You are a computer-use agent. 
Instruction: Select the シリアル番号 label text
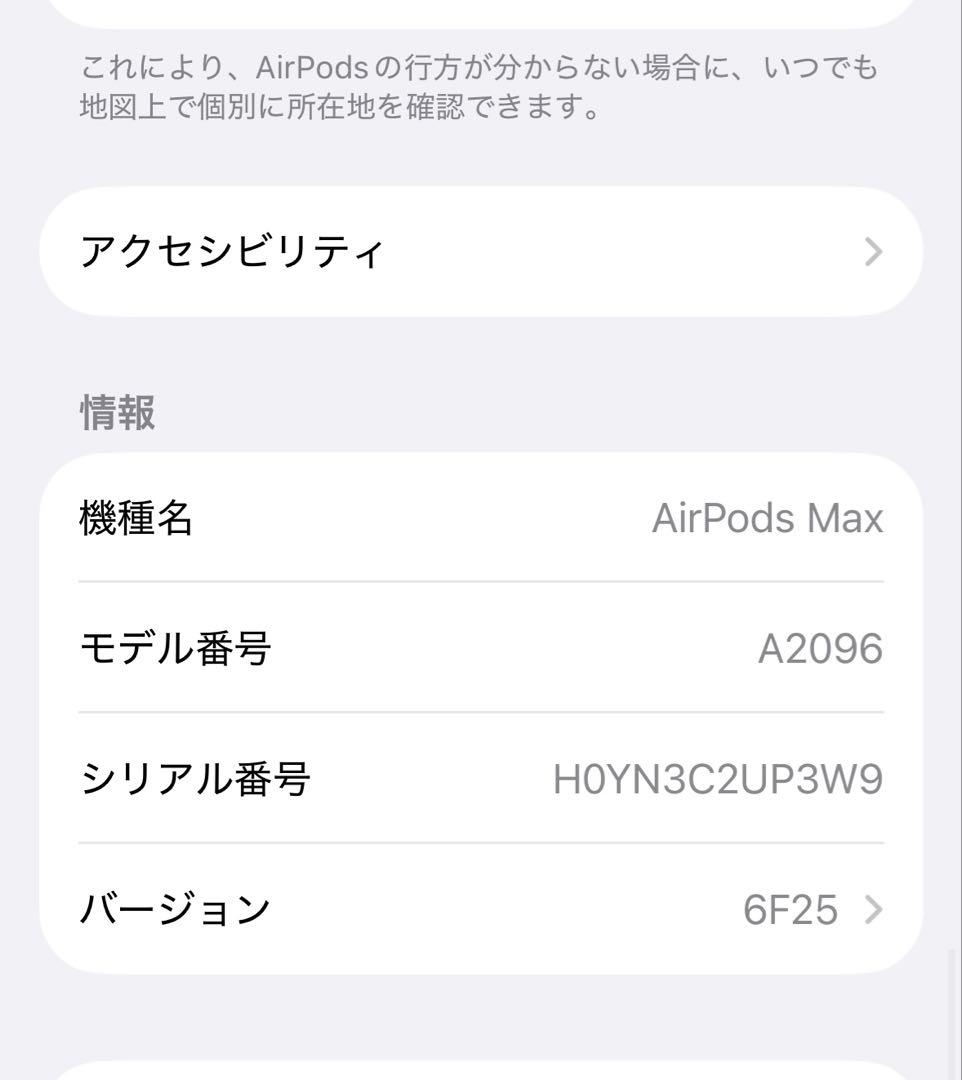click(x=195, y=778)
